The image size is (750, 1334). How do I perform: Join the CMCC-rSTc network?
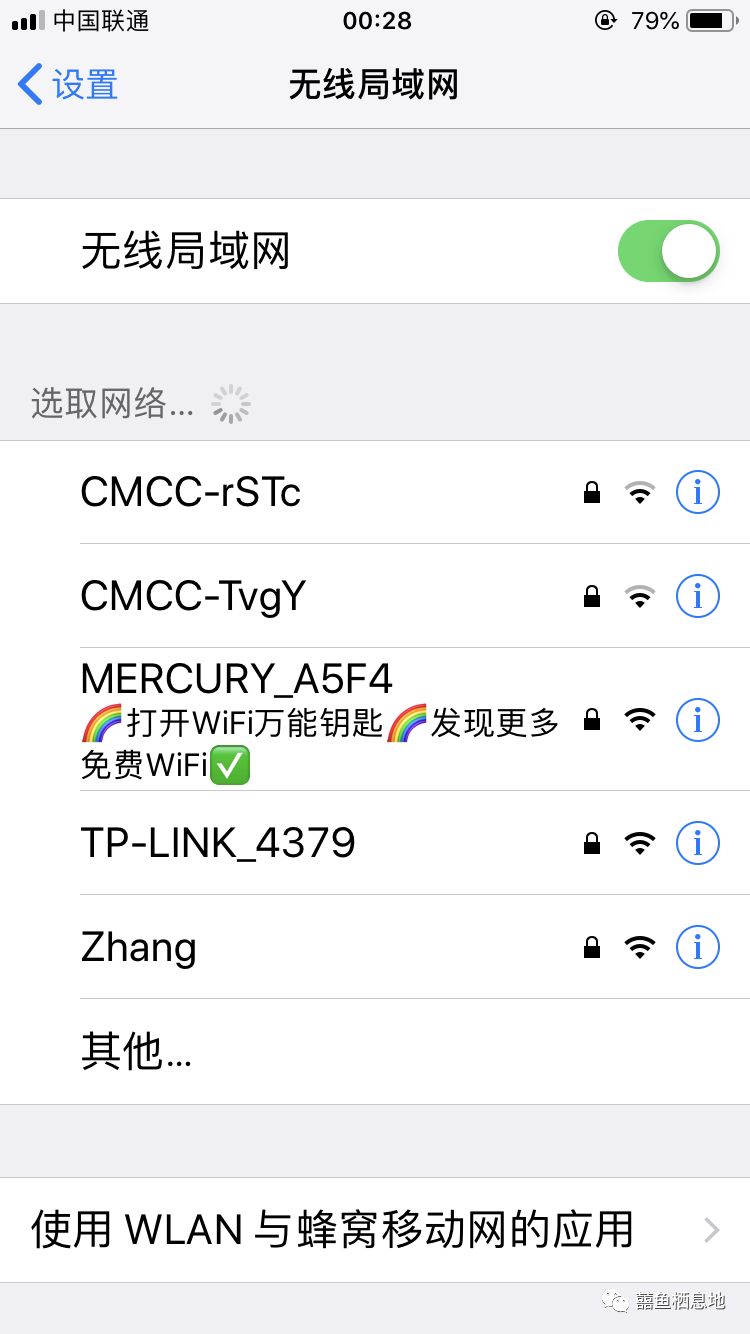(300, 492)
